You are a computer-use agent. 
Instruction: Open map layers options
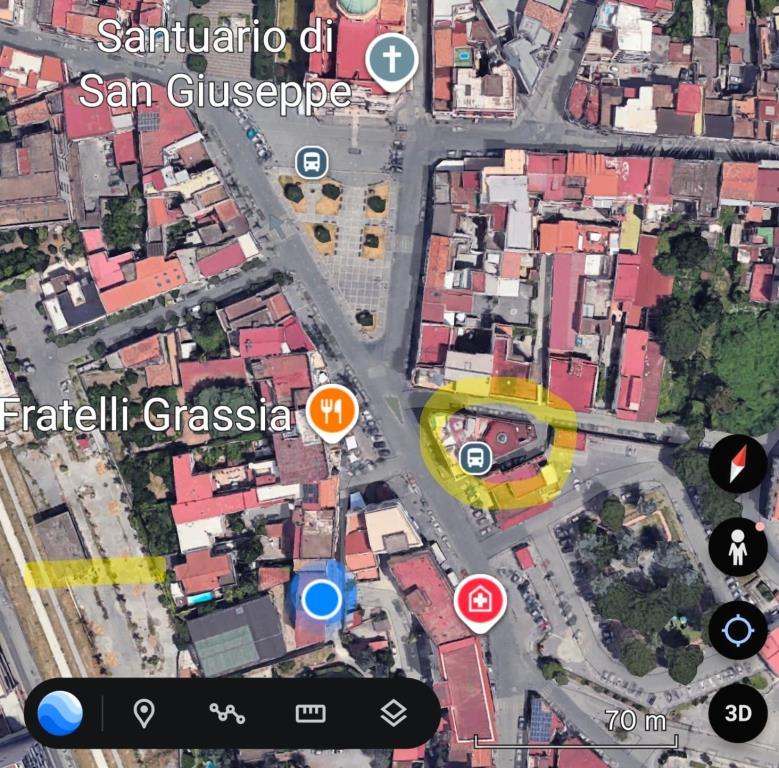(394, 713)
